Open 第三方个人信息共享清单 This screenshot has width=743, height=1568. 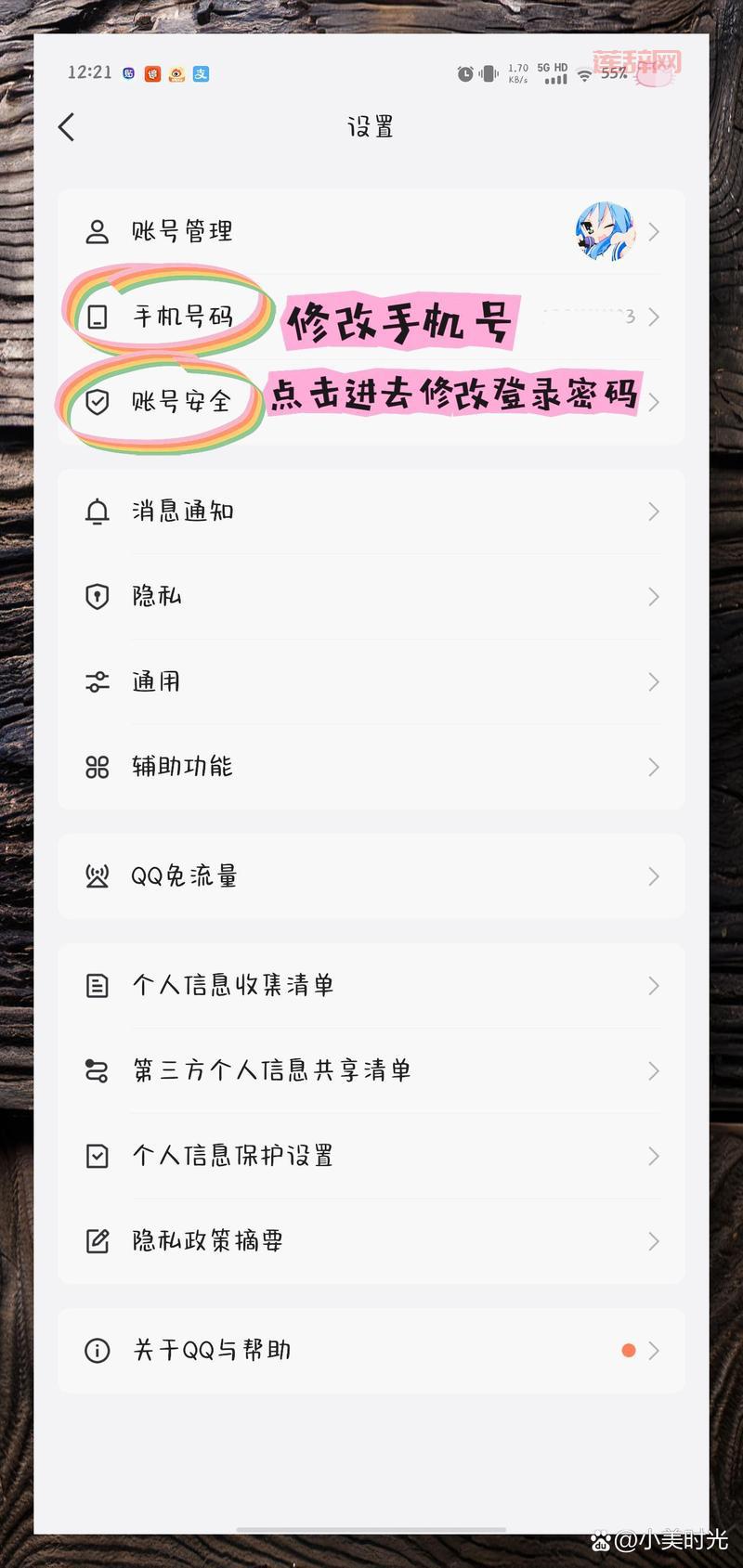271,1070
